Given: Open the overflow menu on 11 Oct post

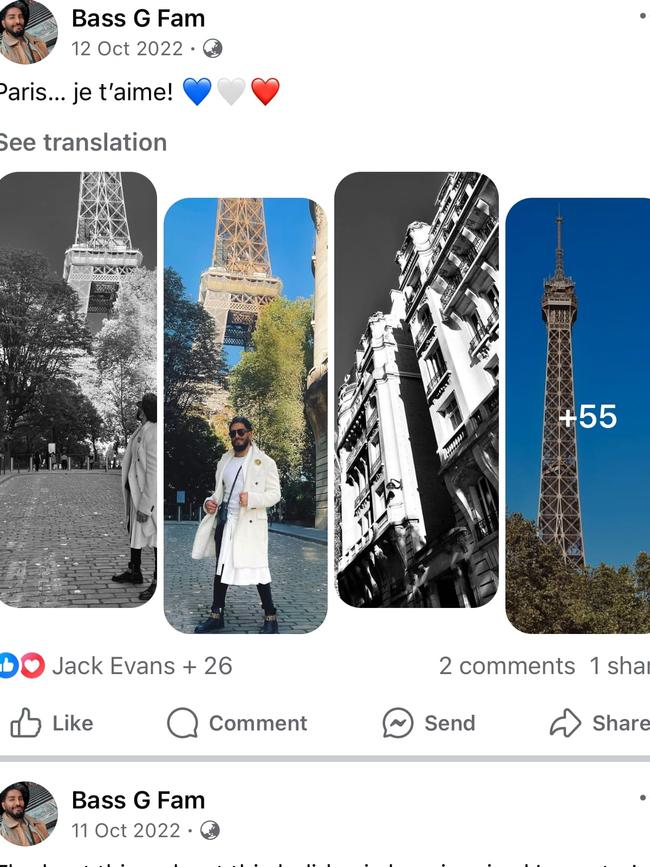Looking at the screenshot, I should (642, 798).
